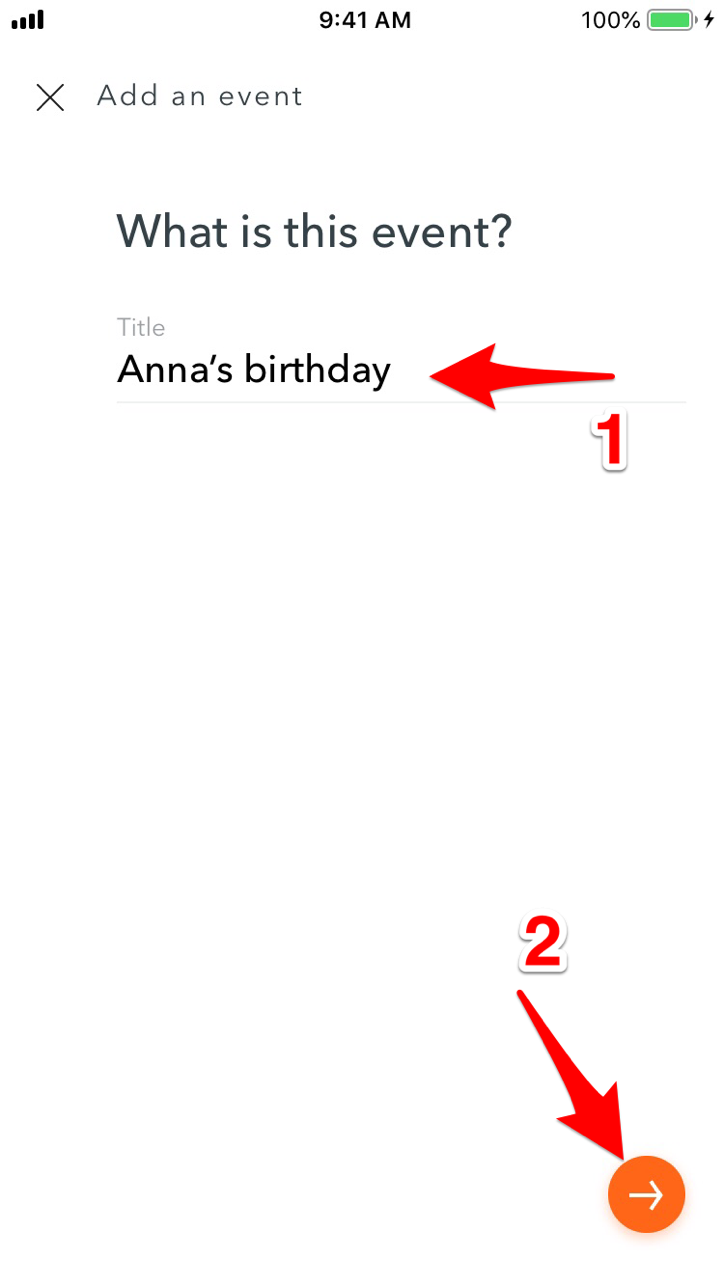Continue with the orange arrow button
The height and width of the screenshot is (1287, 724).
tap(646, 1194)
